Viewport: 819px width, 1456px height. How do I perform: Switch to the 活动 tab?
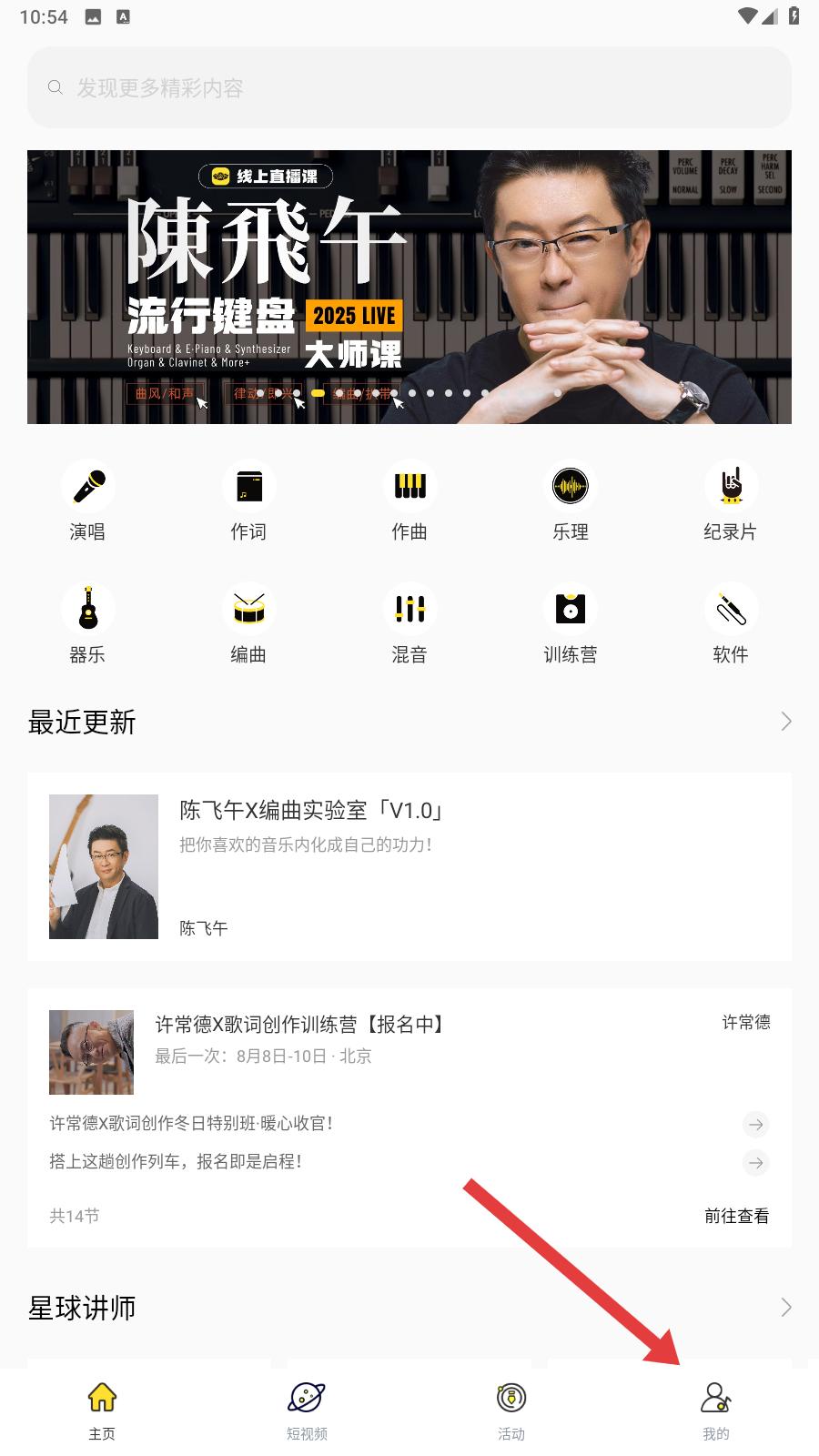point(511,1410)
